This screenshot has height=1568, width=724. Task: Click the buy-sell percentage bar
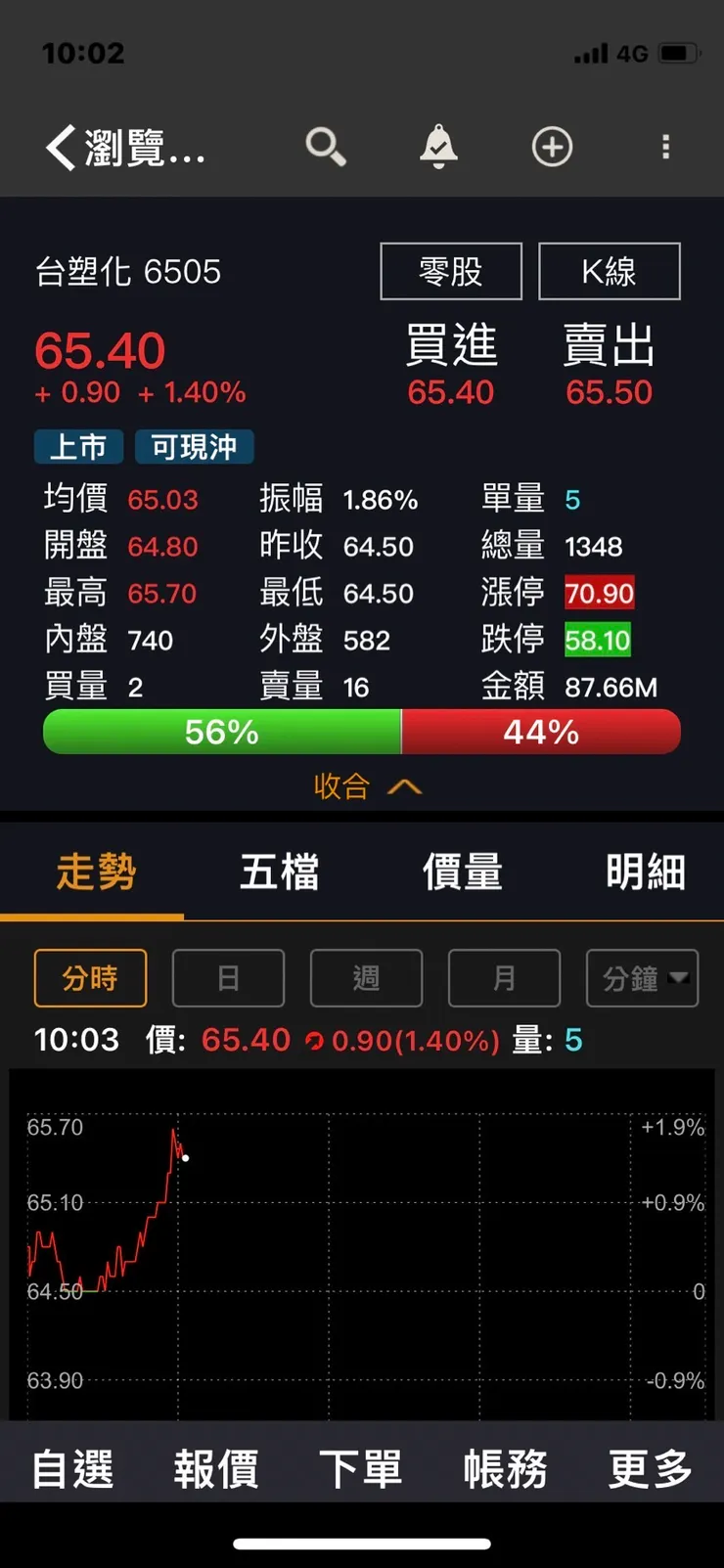(362, 731)
